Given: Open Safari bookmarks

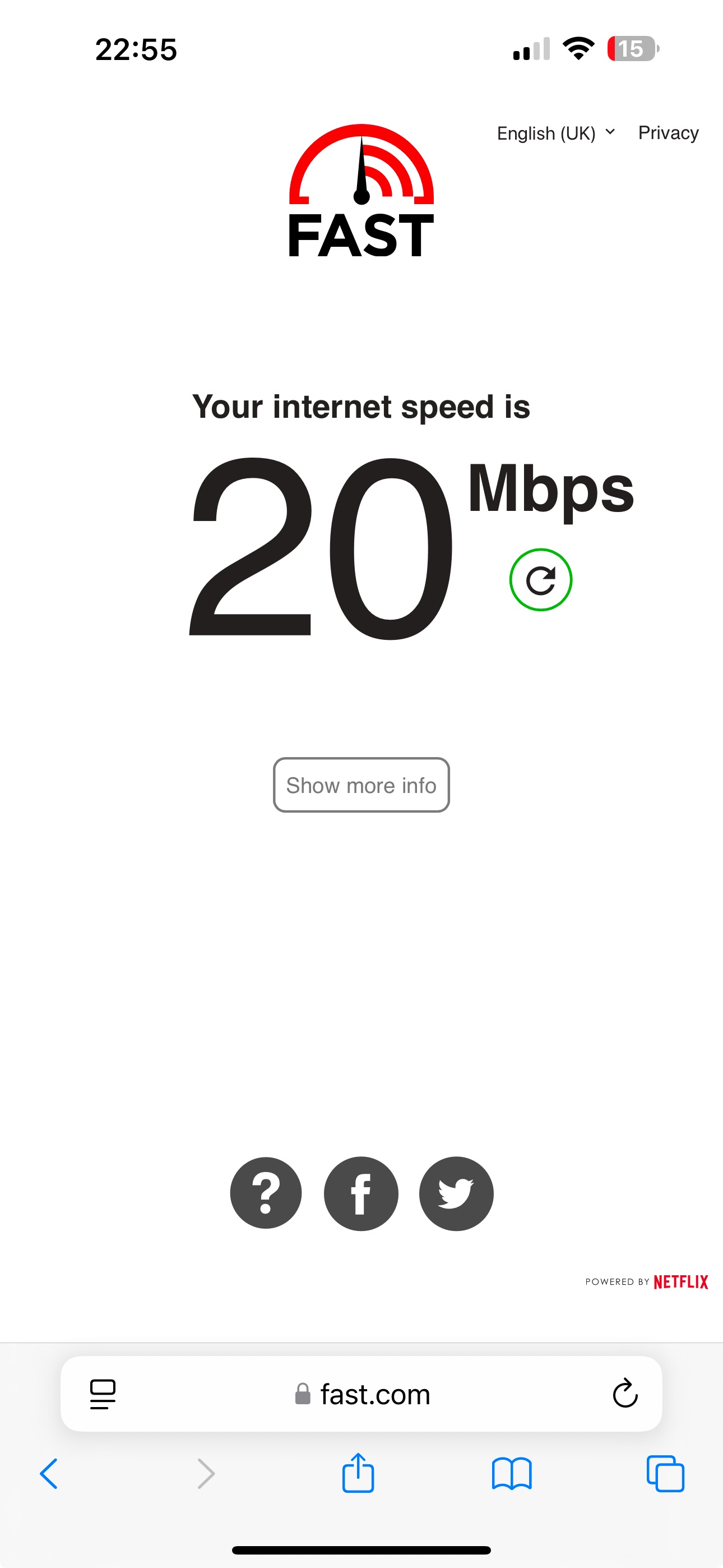Looking at the screenshot, I should tap(511, 1474).
